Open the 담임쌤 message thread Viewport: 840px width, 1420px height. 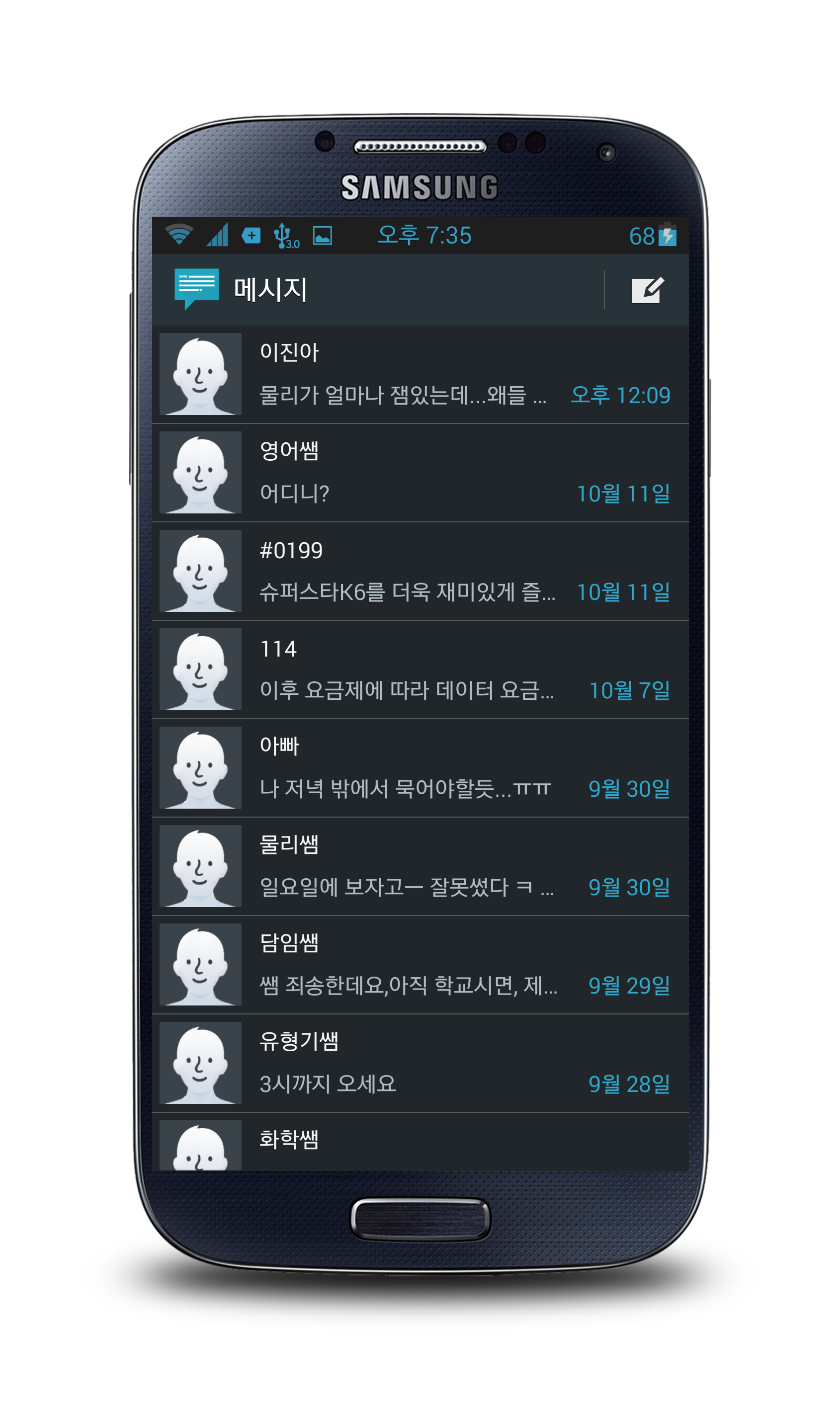pyautogui.click(x=464, y=964)
